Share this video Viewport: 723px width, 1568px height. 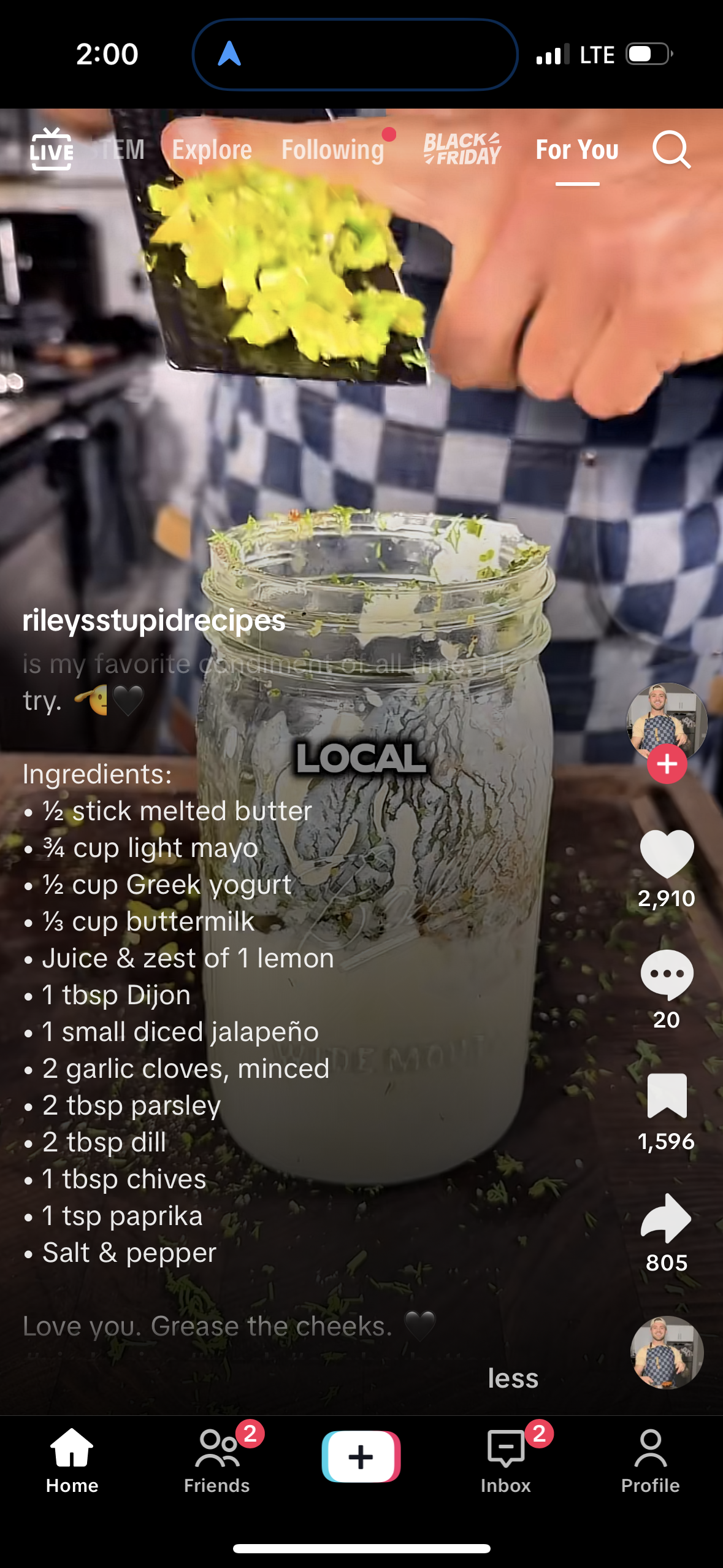tap(666, 1218)
